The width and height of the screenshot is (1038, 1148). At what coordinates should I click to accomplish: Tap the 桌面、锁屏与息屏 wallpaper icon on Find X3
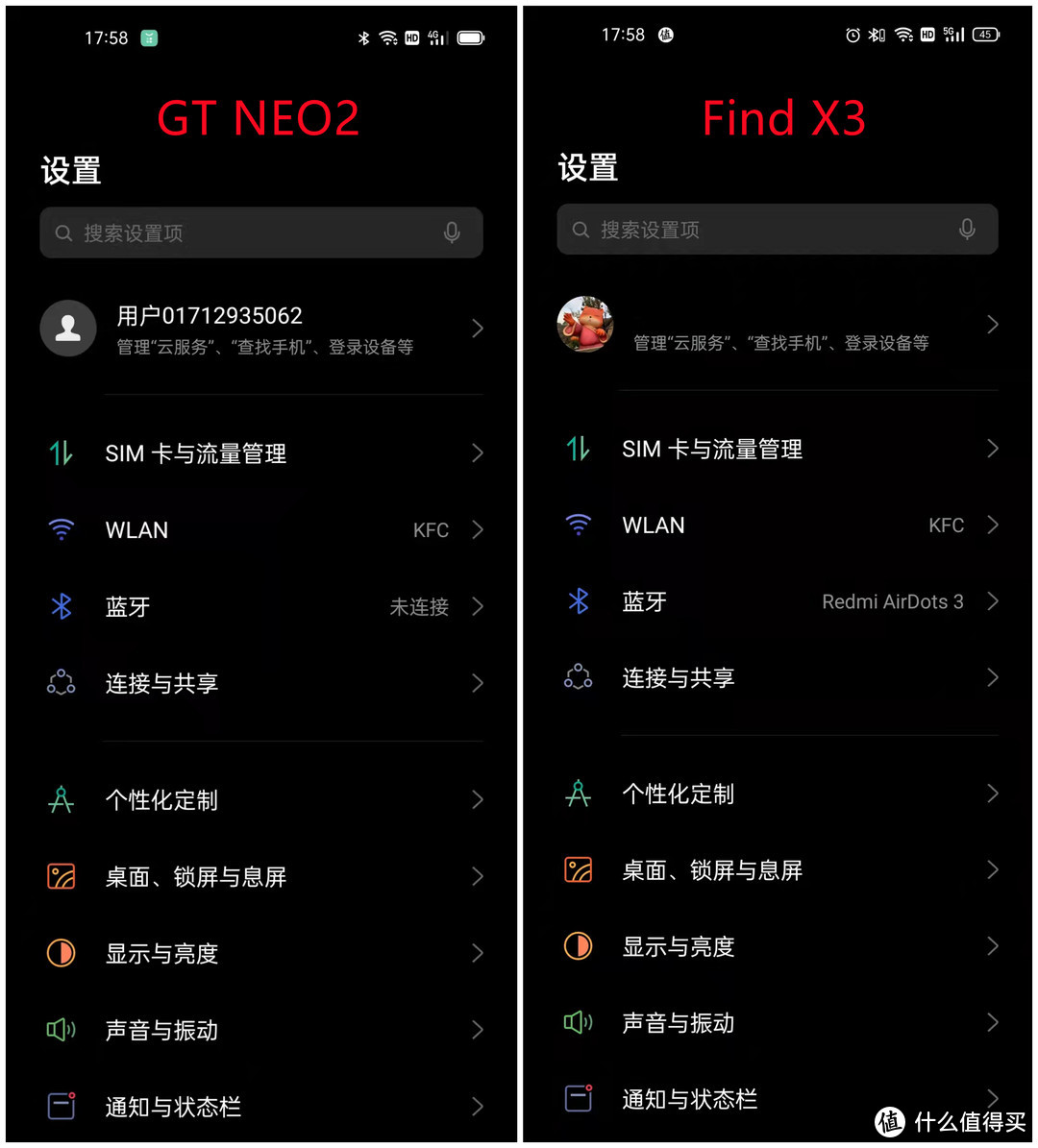coord(578,869)
